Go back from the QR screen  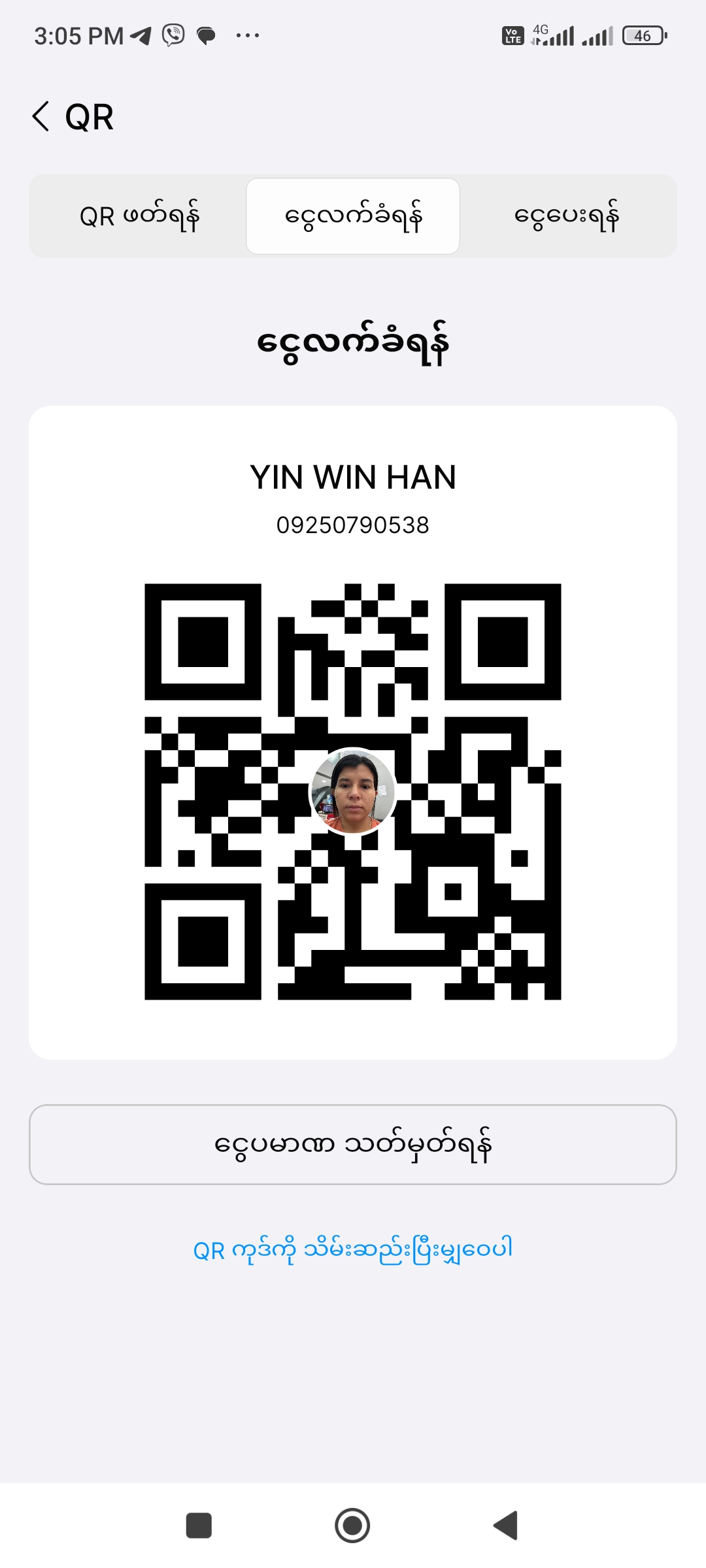point(41,117)
